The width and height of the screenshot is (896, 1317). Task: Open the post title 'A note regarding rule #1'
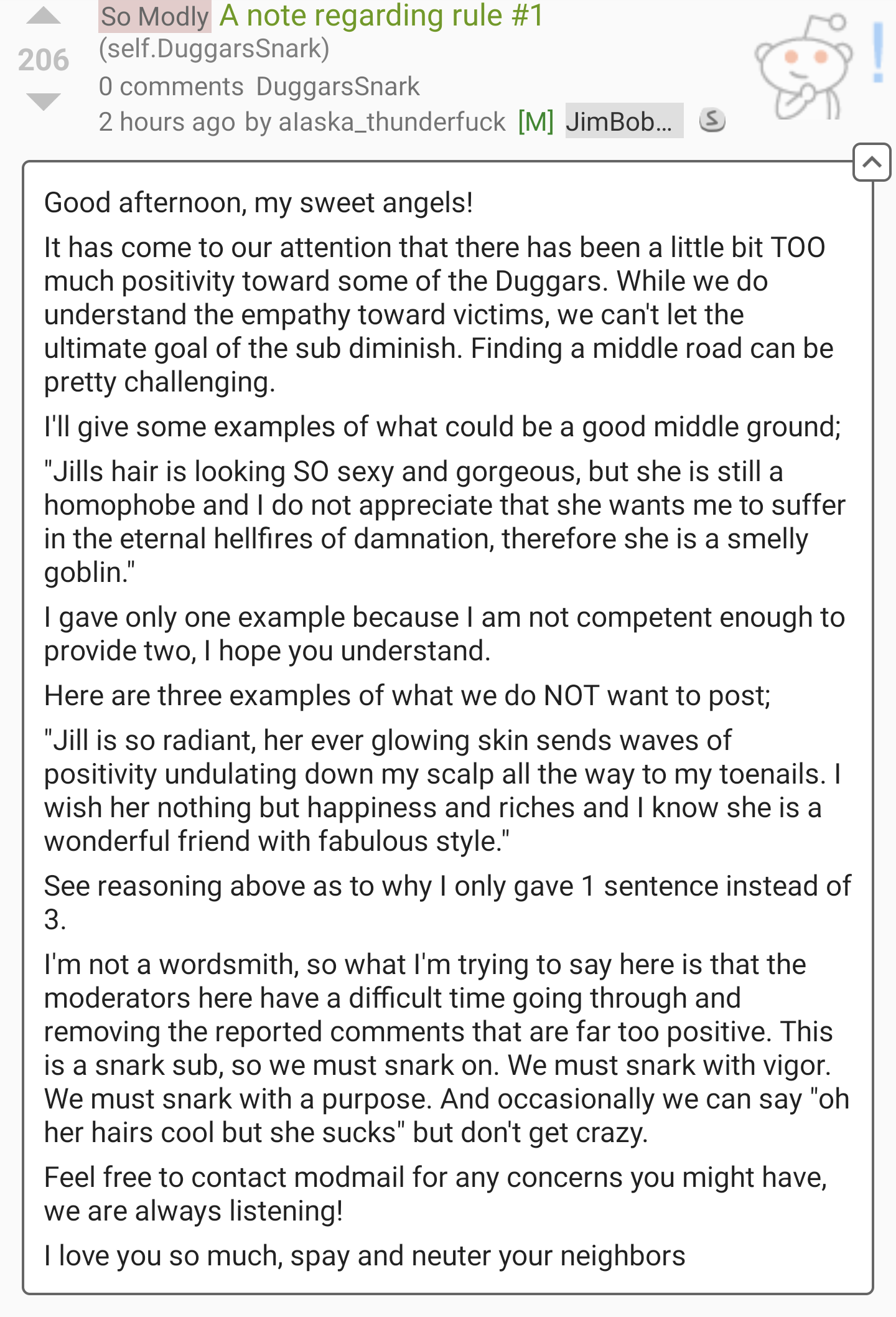click(381, 16)
